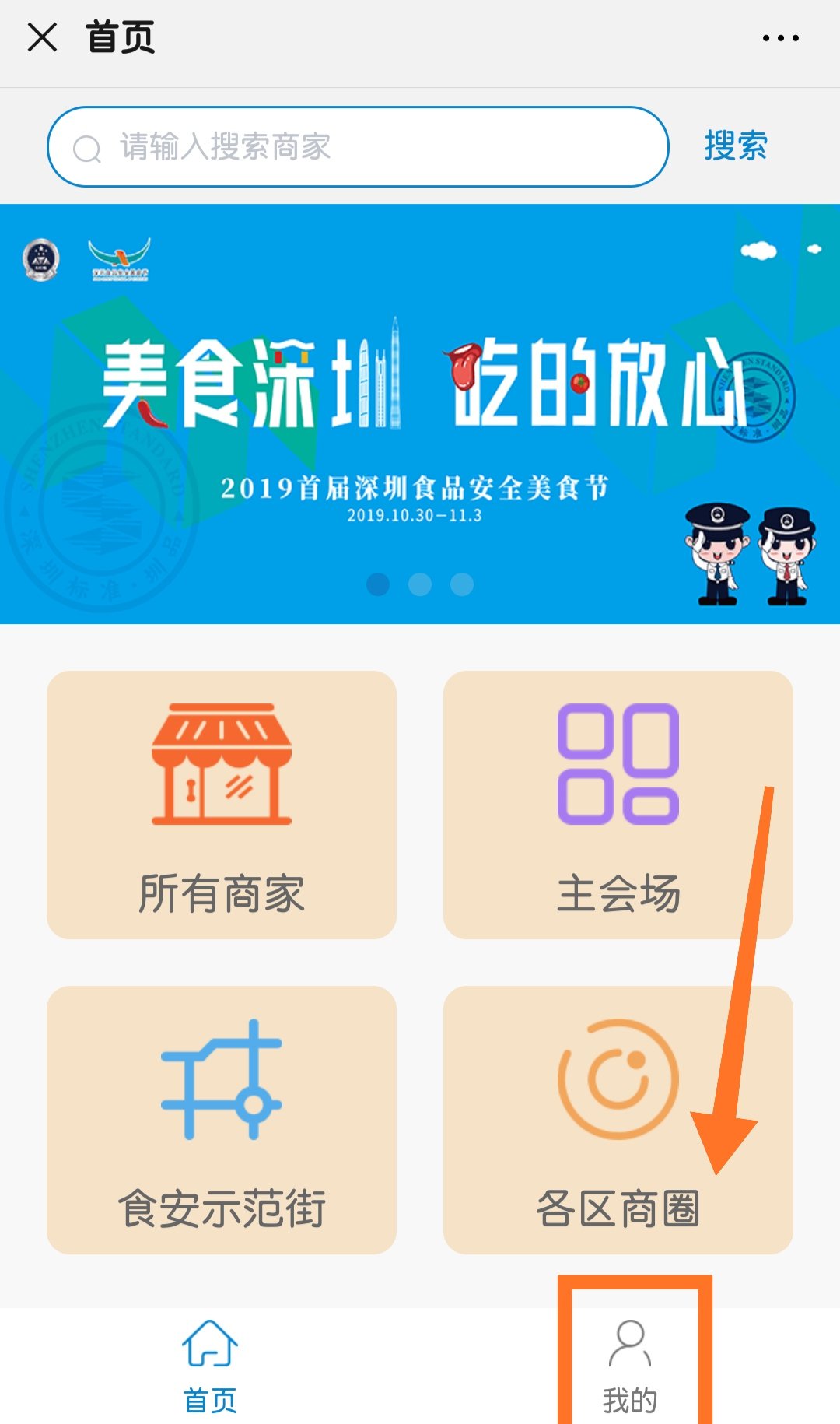The image size is (840, 1424).
Task: Open the 所有商家 card
Action: tap(222, 805)
